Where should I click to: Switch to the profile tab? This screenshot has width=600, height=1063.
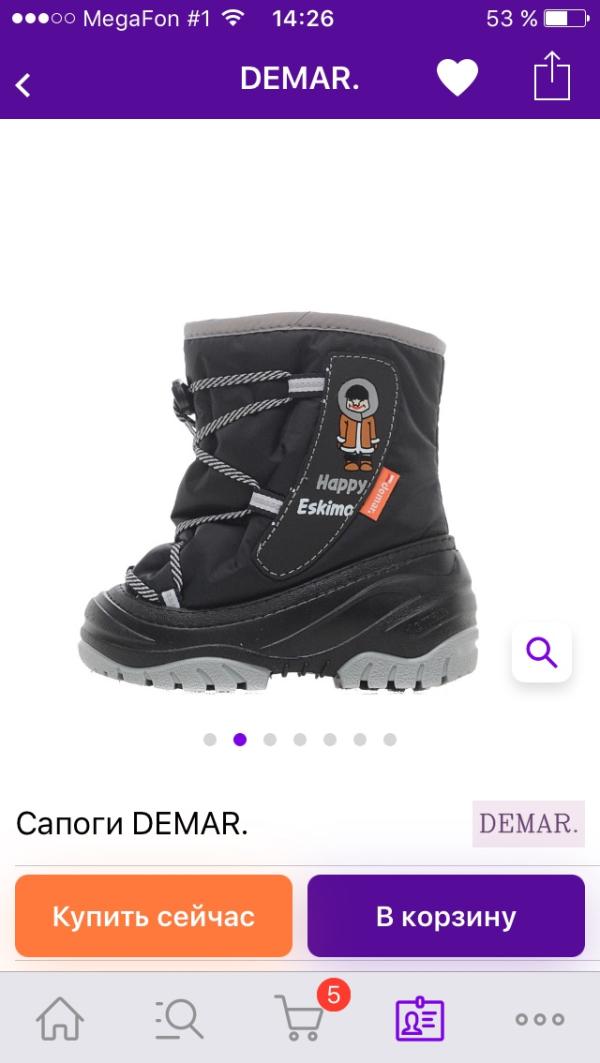click(x=420, y=1019)
